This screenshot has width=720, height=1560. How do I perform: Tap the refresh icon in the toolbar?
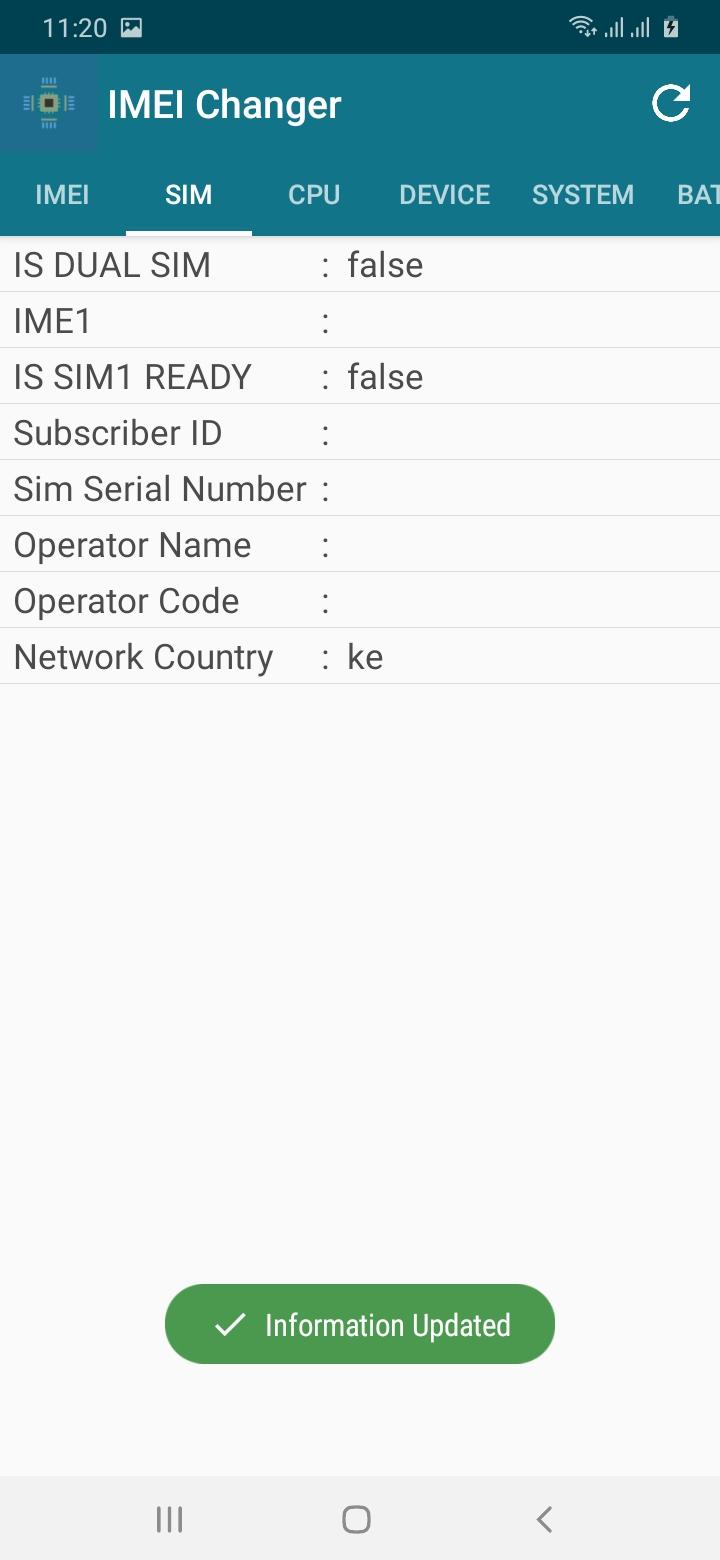point(672,103)
